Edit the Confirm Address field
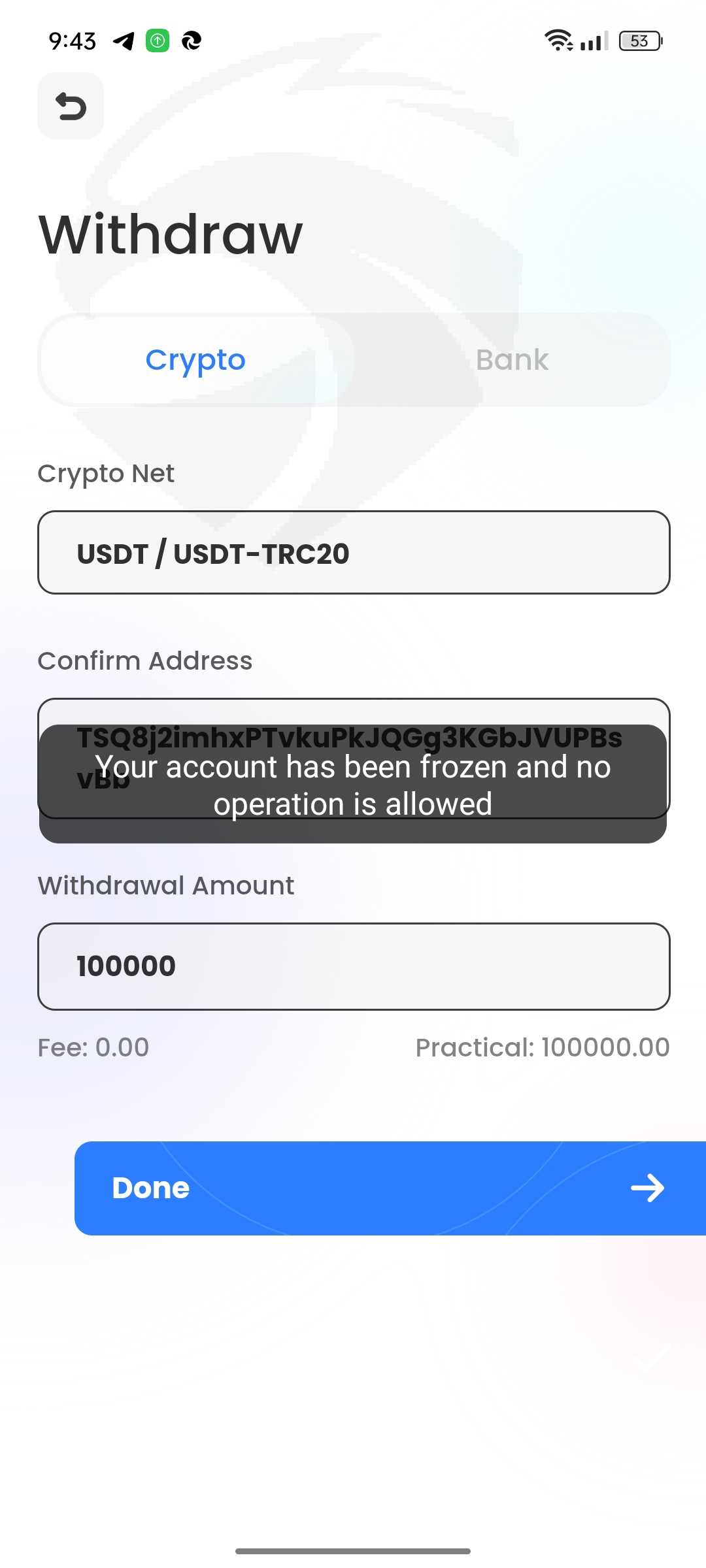The image size is (706, 1568). [354, 758]
